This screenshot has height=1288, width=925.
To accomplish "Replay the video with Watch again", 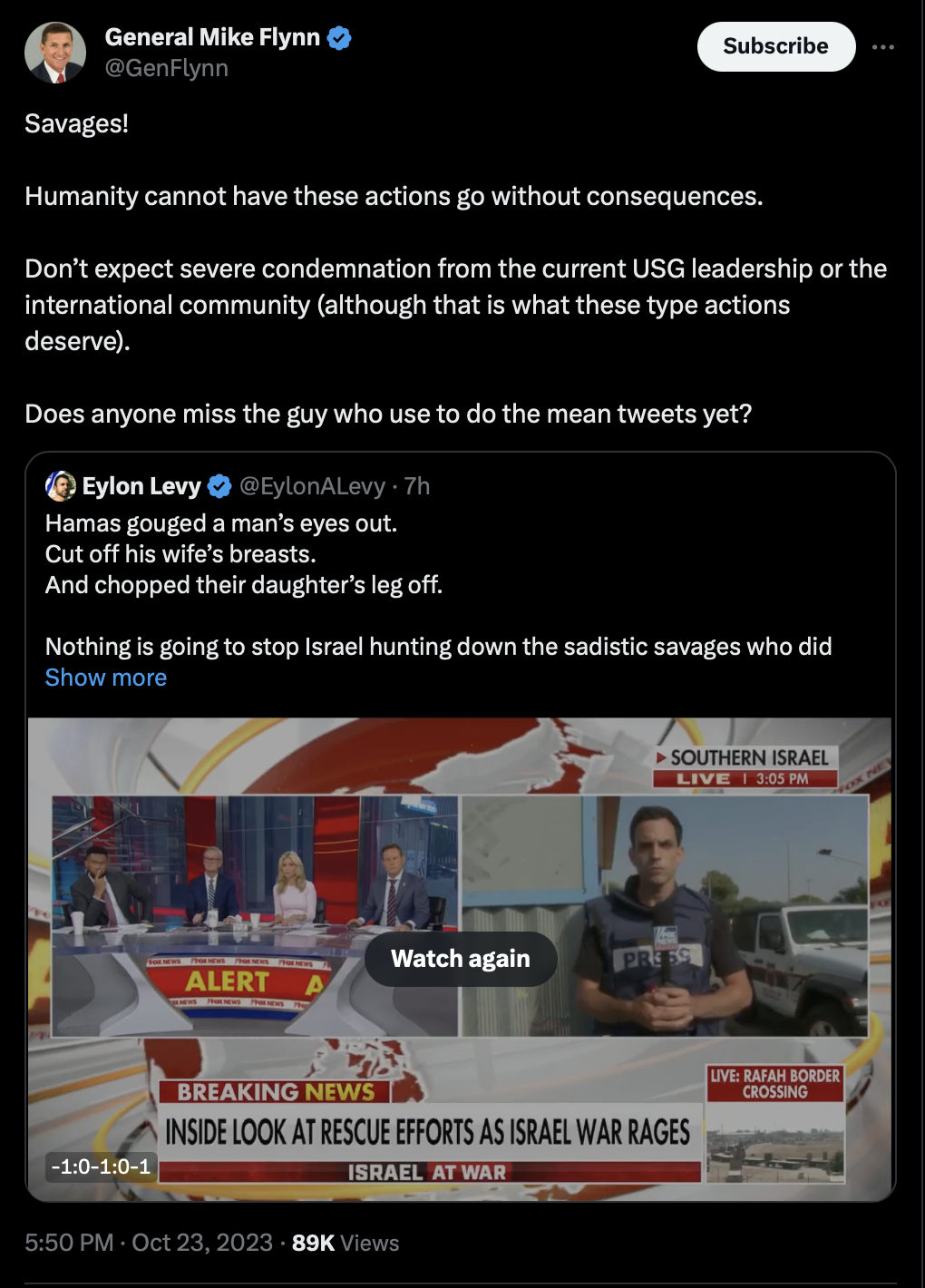I will pos(461,959).
